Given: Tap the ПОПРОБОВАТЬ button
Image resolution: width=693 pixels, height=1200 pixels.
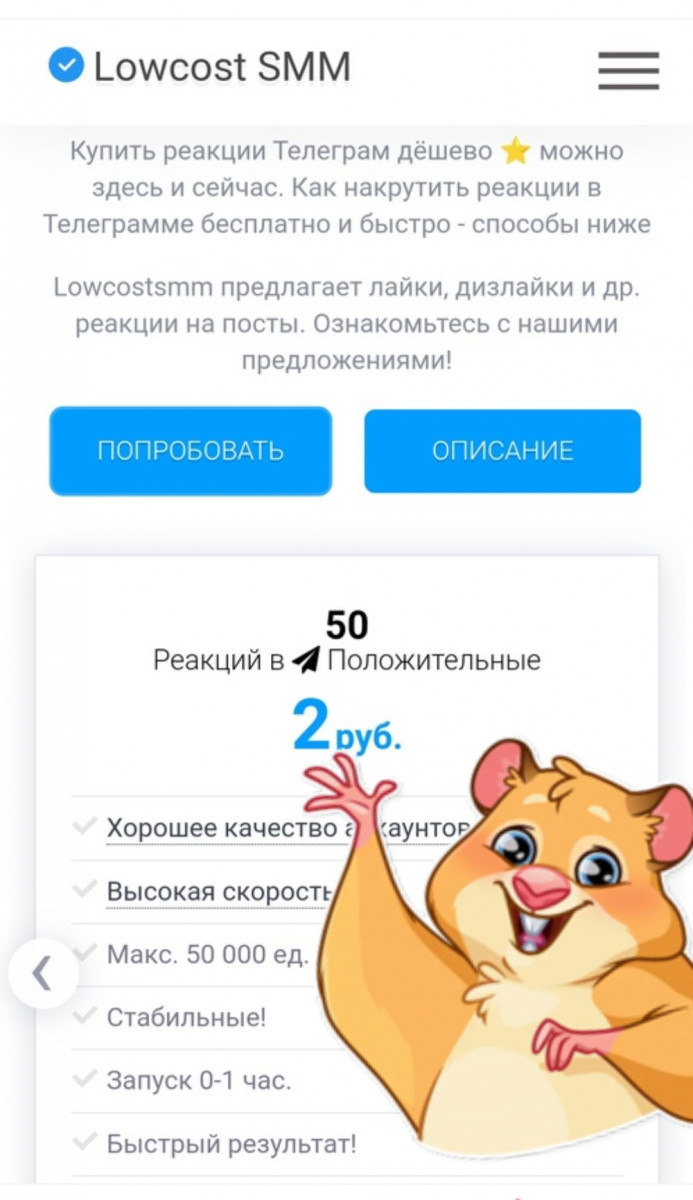Looking at the screenshot, I should point(190,451).
